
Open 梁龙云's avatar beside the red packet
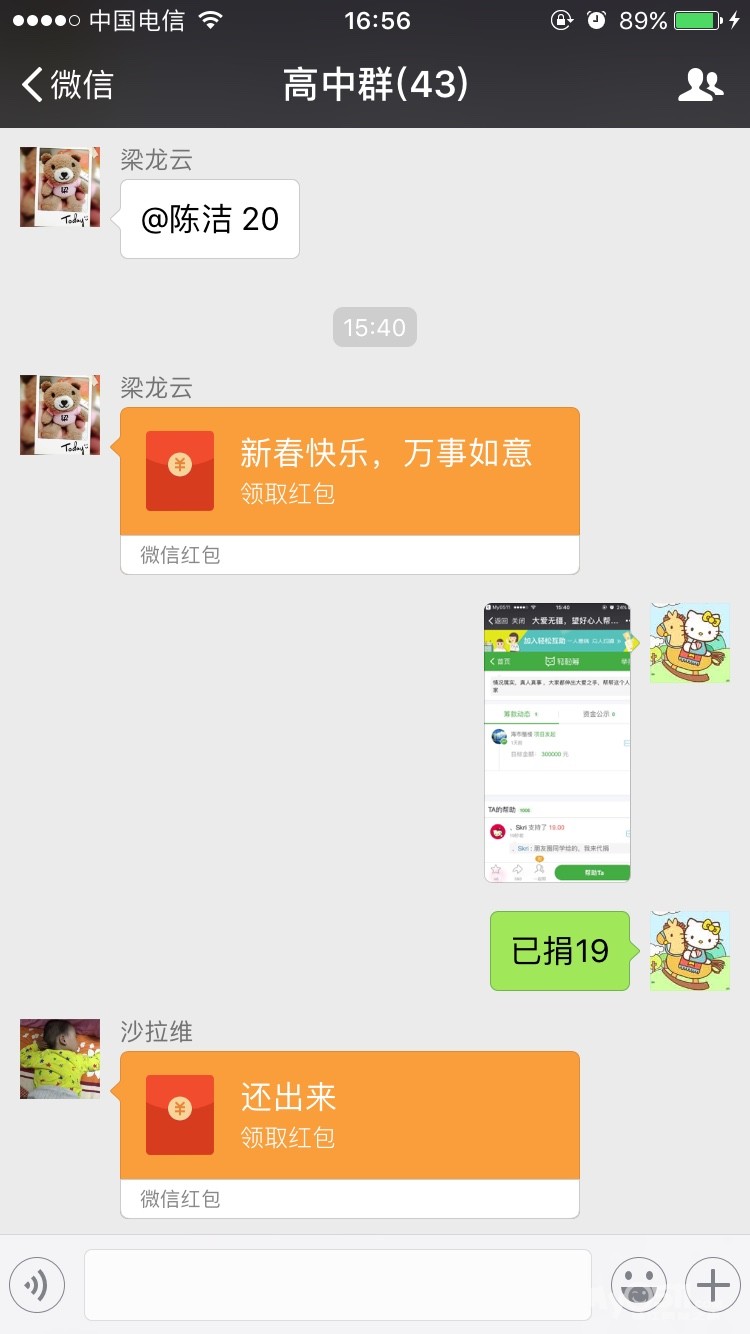(60, 415)
